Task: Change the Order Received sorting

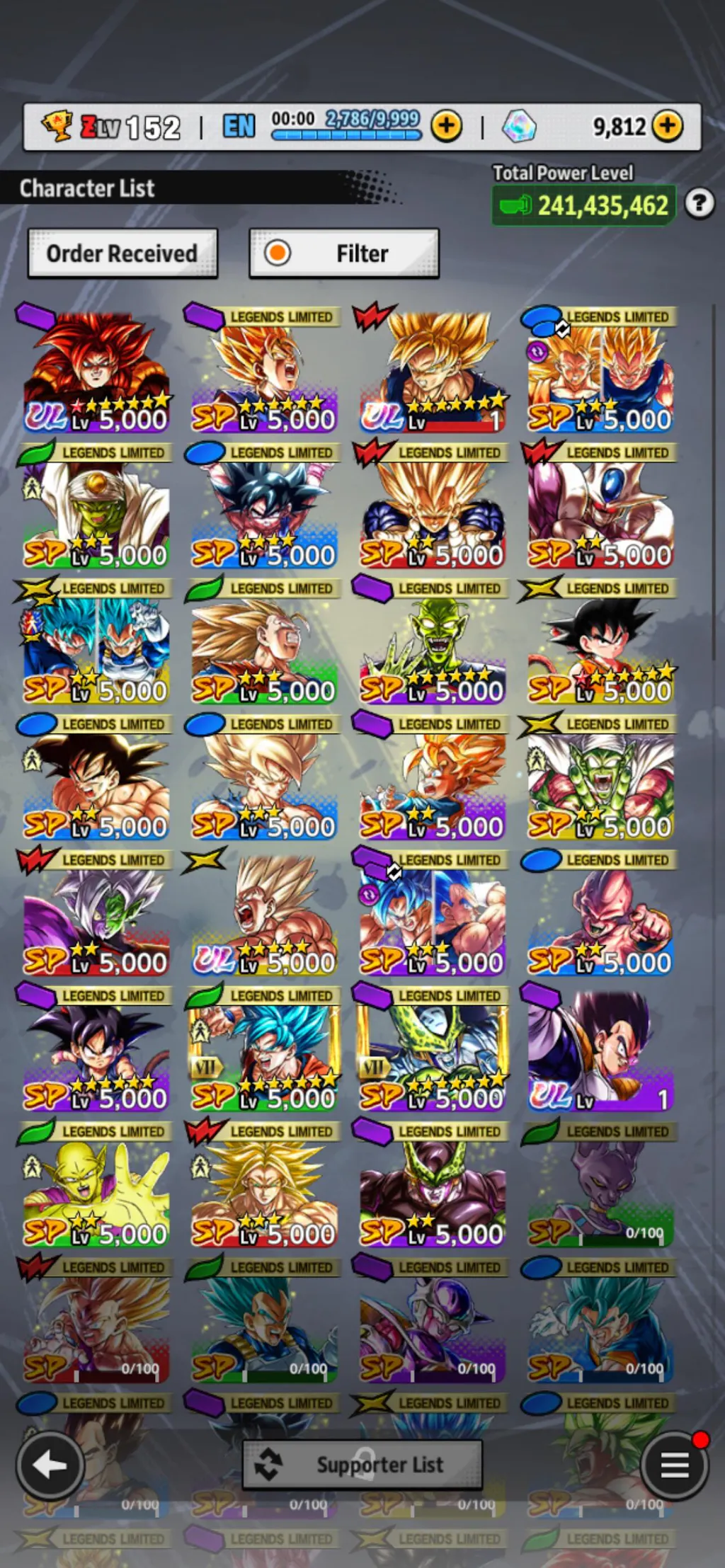Action: click(122, 253)
